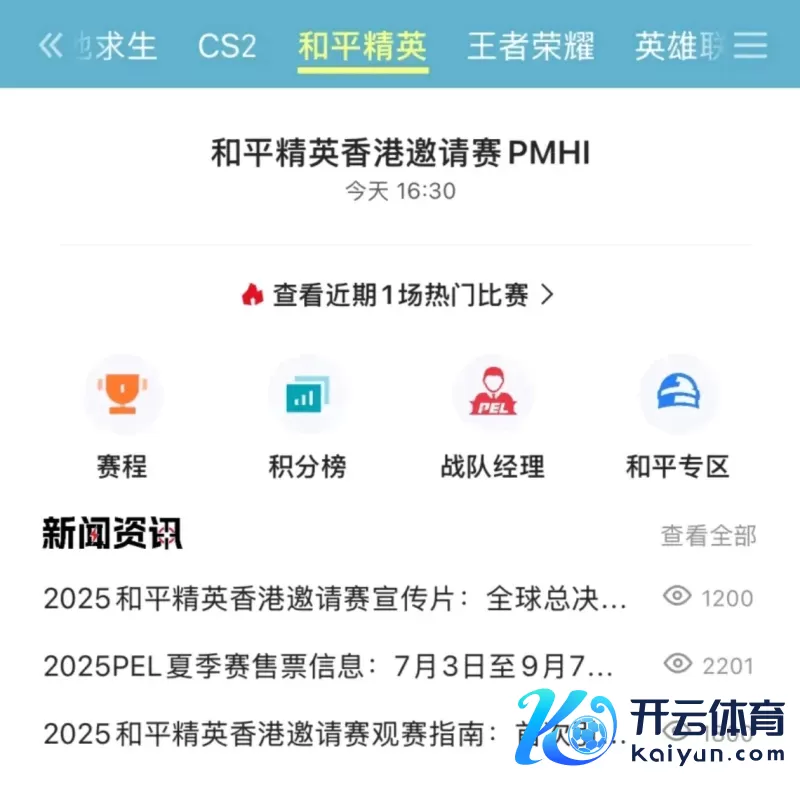This screenshot has width=800, height=787.
Task: Open the hamburger menu icon
Action: coord(750,46)
